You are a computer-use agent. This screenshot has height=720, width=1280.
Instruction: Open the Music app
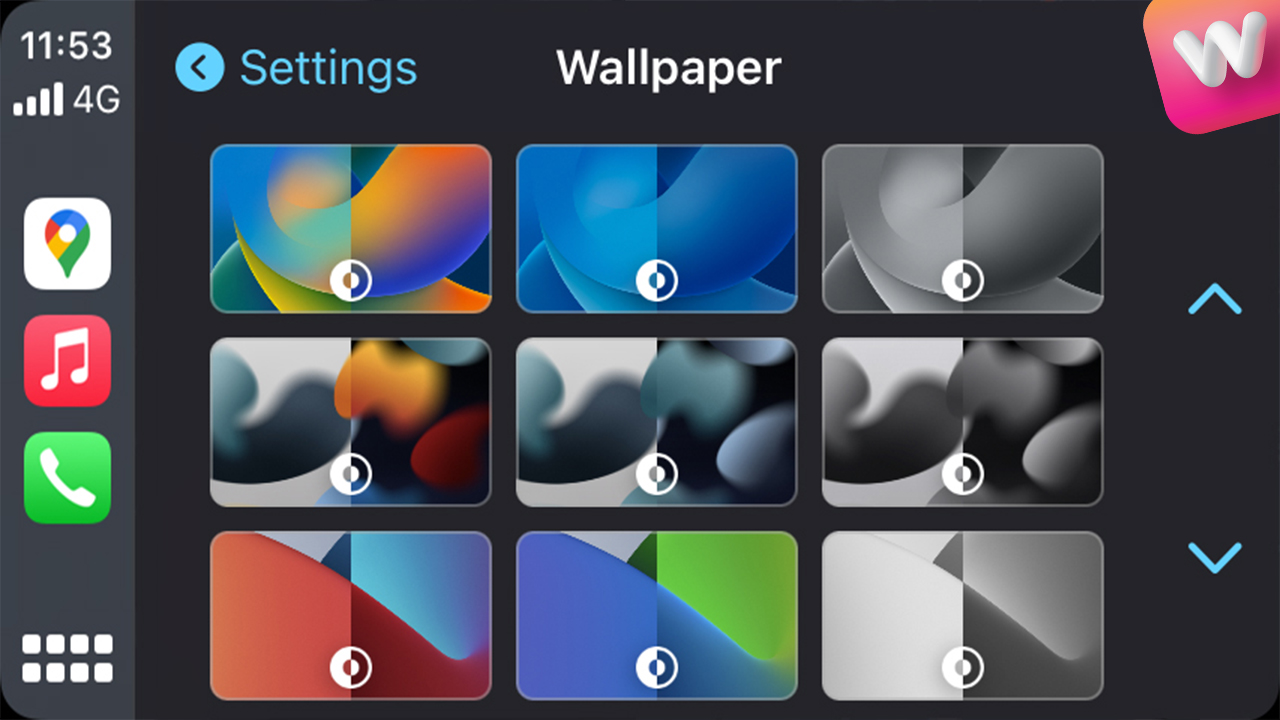(67, 360)
